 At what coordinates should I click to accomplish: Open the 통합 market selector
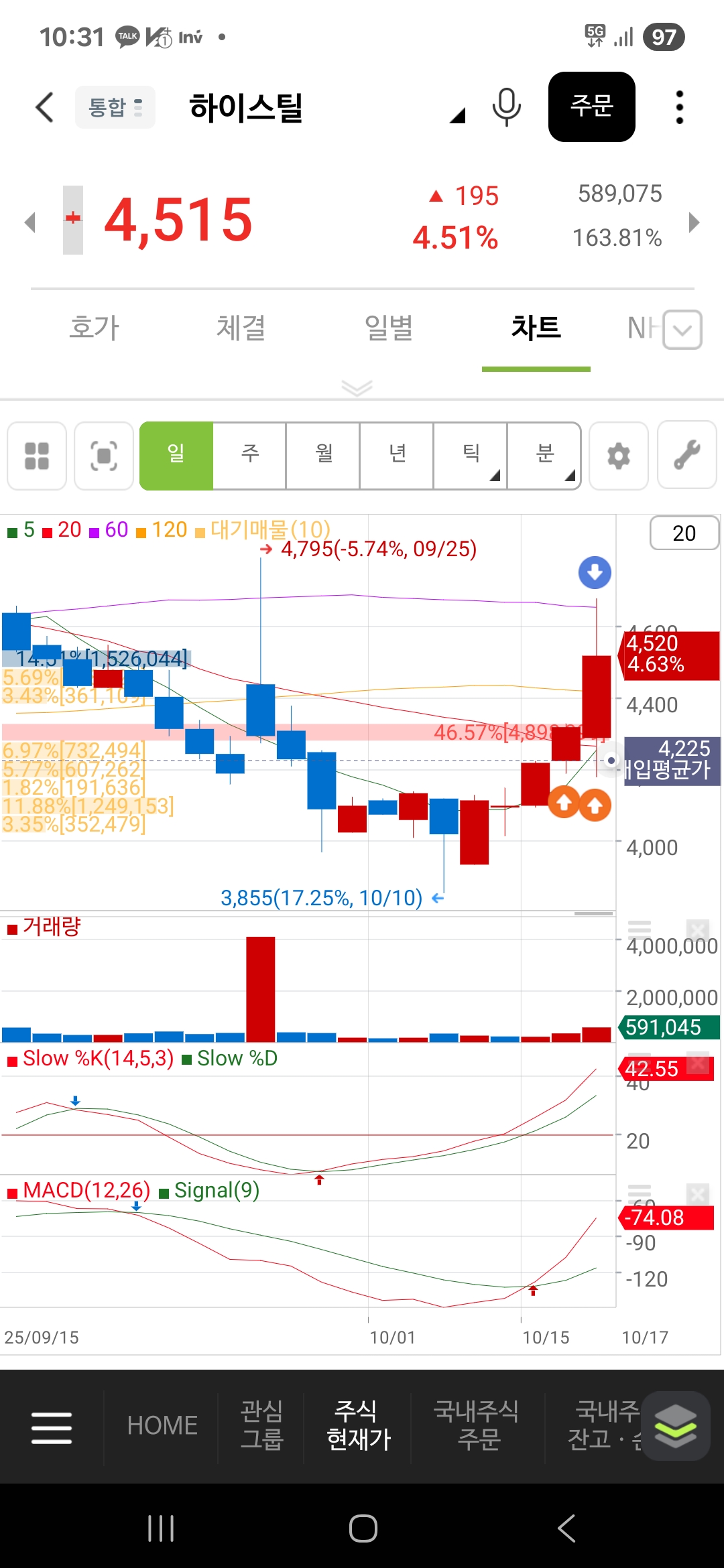coord(115,107)
